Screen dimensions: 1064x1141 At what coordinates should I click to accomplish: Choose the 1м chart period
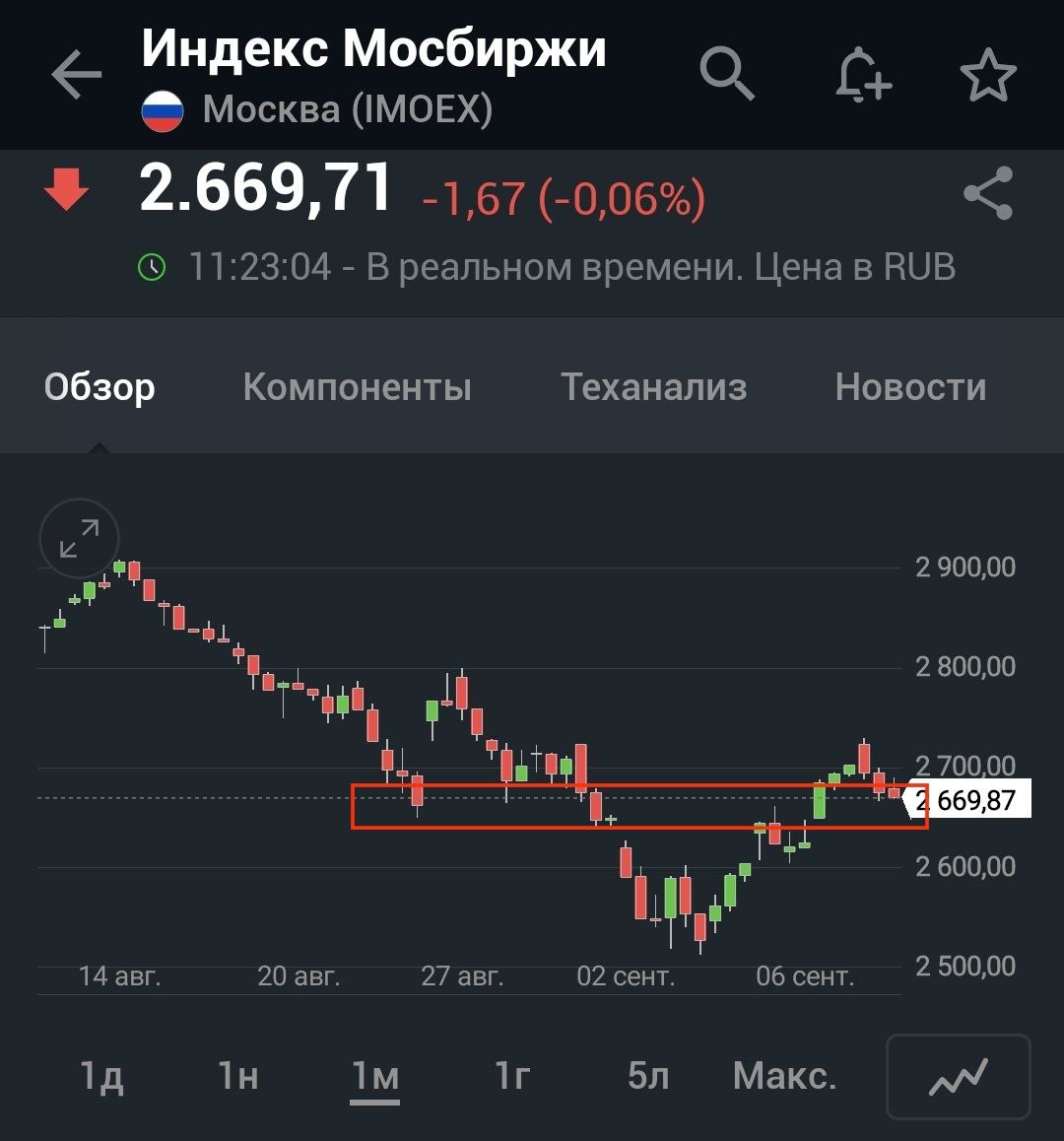coord(374,1078)
